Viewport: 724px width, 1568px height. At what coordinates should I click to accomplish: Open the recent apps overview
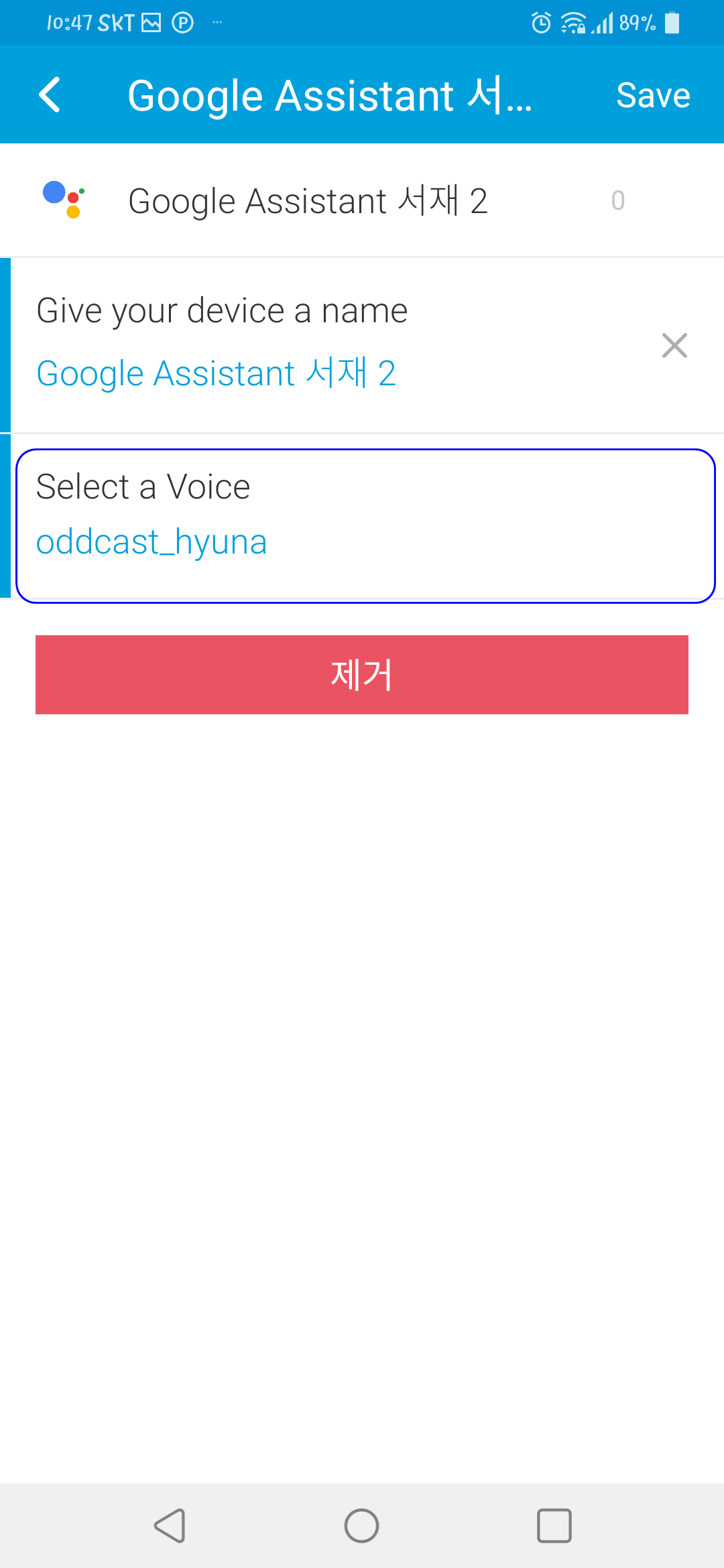[554, 1526]
